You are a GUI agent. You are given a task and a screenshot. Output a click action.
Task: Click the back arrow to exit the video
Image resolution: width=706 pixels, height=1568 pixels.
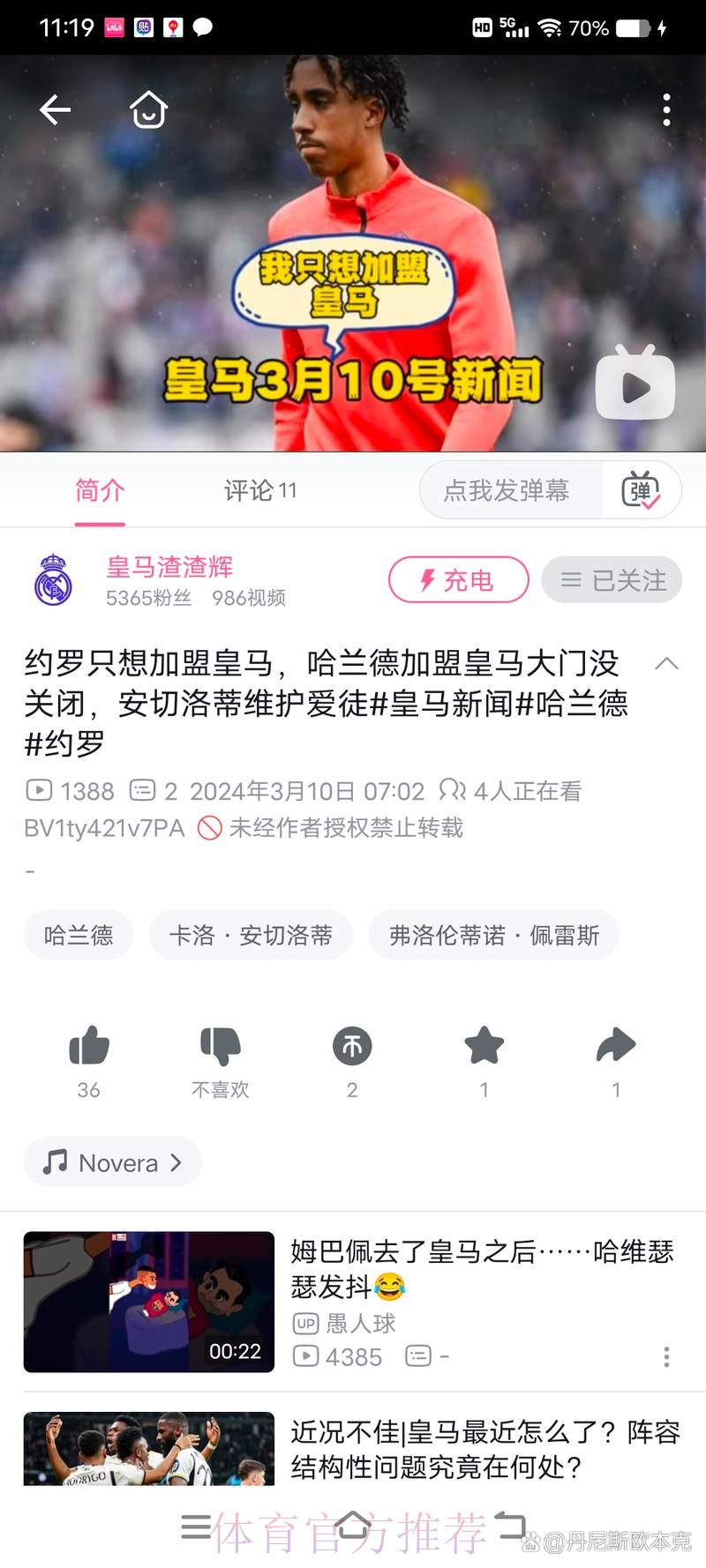pos(55,109)
